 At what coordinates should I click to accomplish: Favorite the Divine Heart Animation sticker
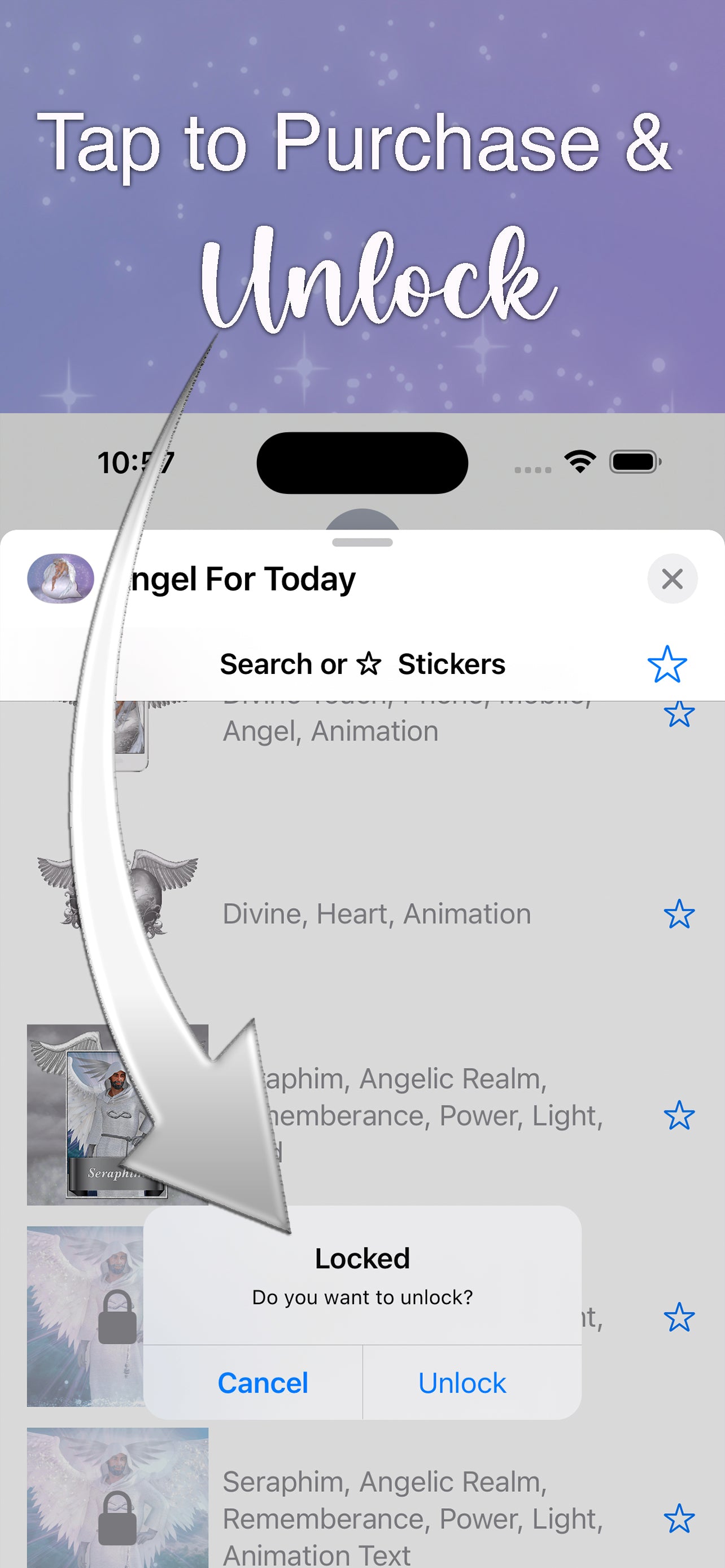click(680, 913)
